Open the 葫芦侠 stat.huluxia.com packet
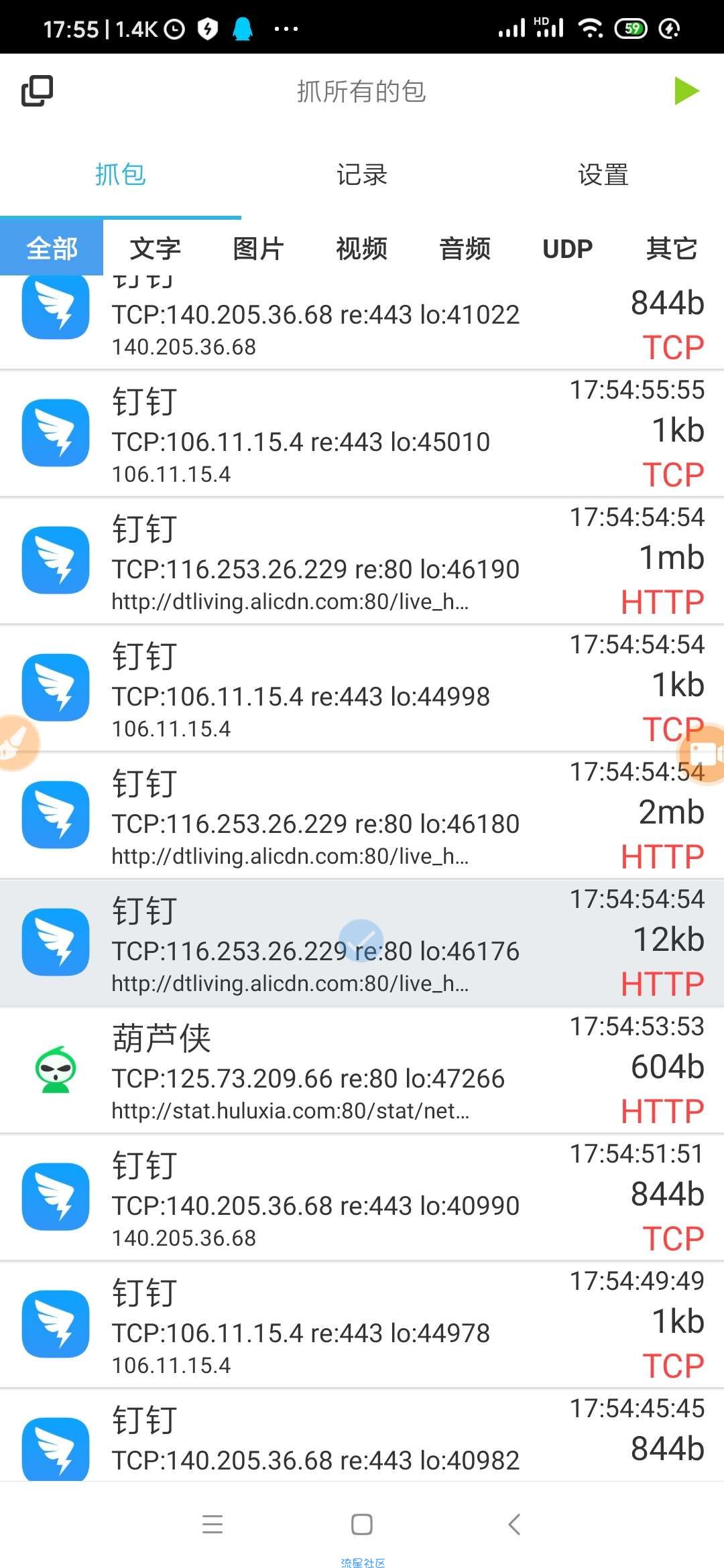 click(362, 1070)
